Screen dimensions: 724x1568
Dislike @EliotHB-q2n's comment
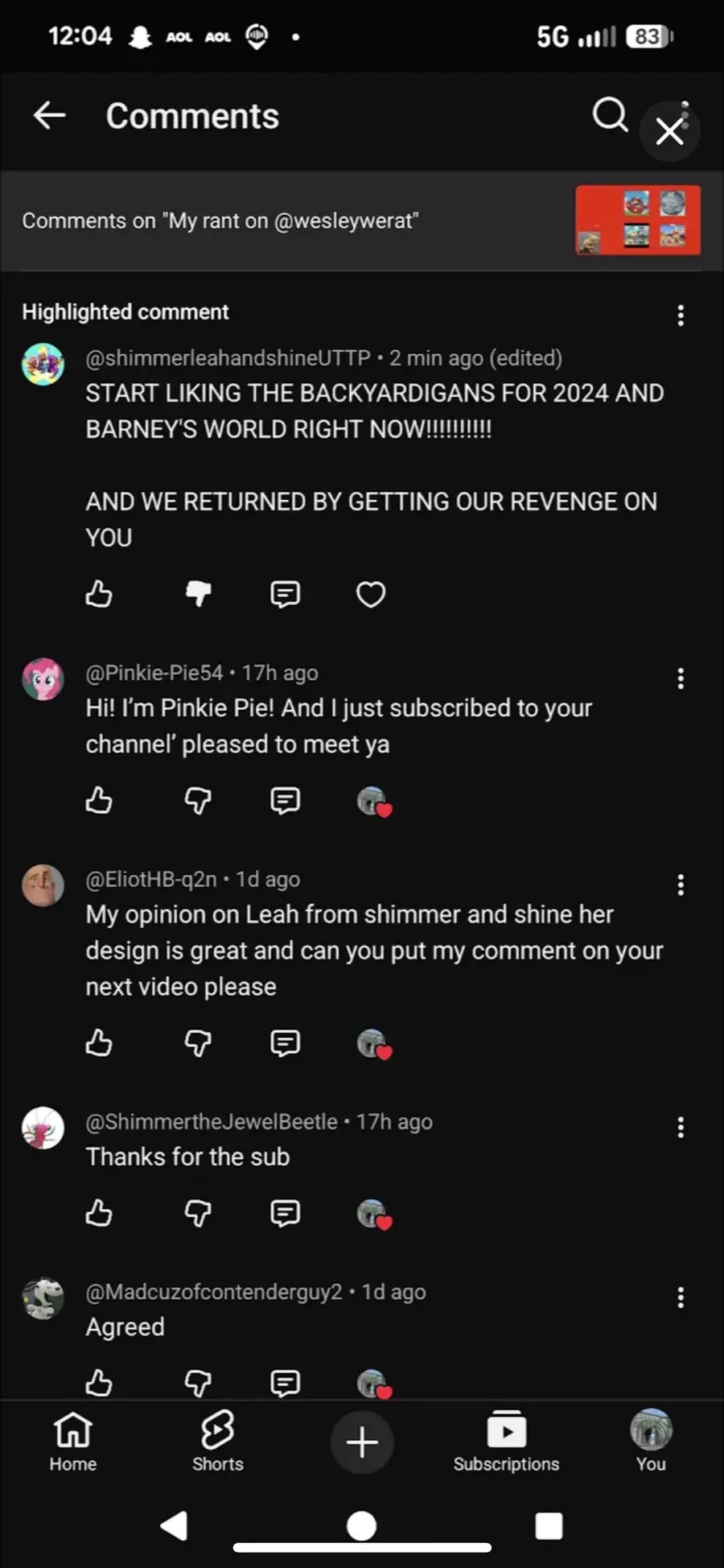[x=198, y=1042]
